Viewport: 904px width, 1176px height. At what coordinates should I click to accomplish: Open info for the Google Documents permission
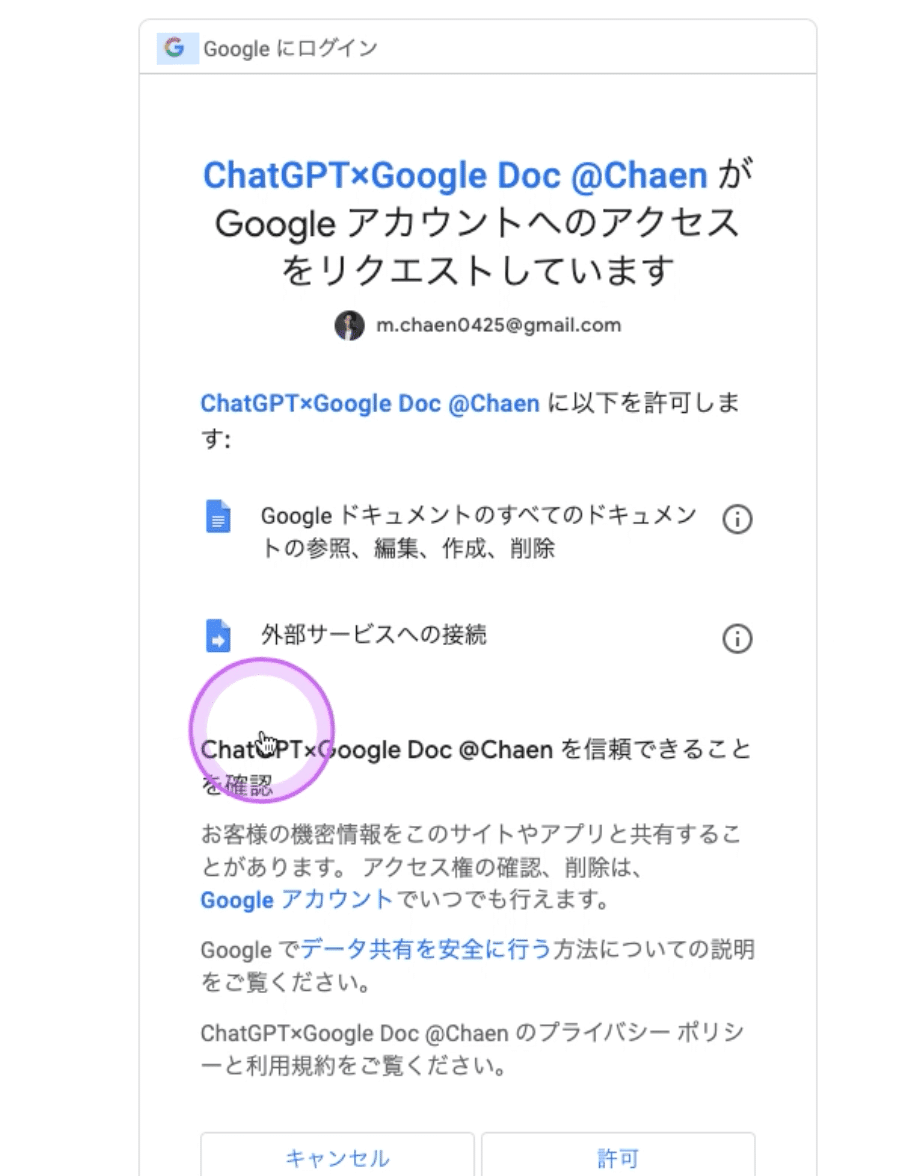[x=737, y=519]
